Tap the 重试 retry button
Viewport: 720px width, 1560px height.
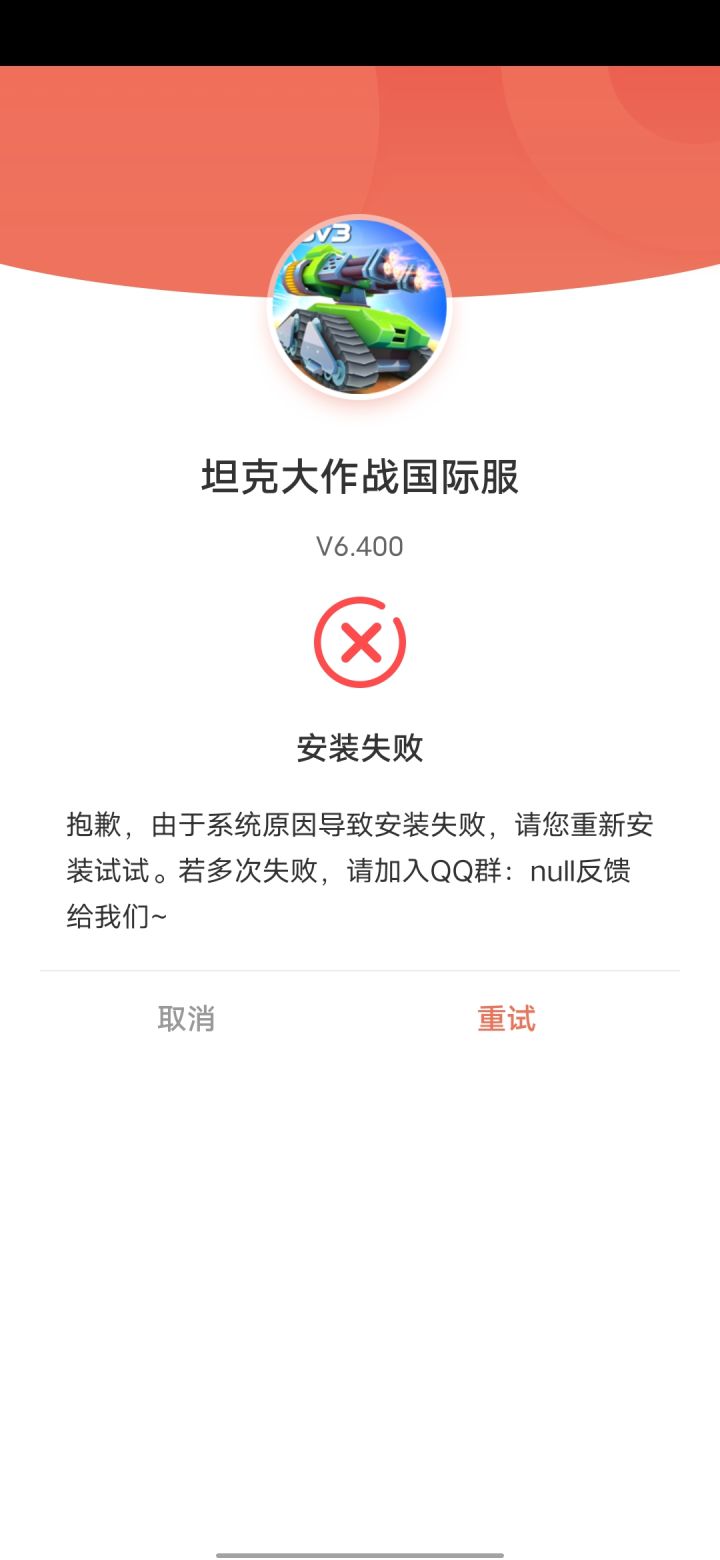[x=506, y=1018]
